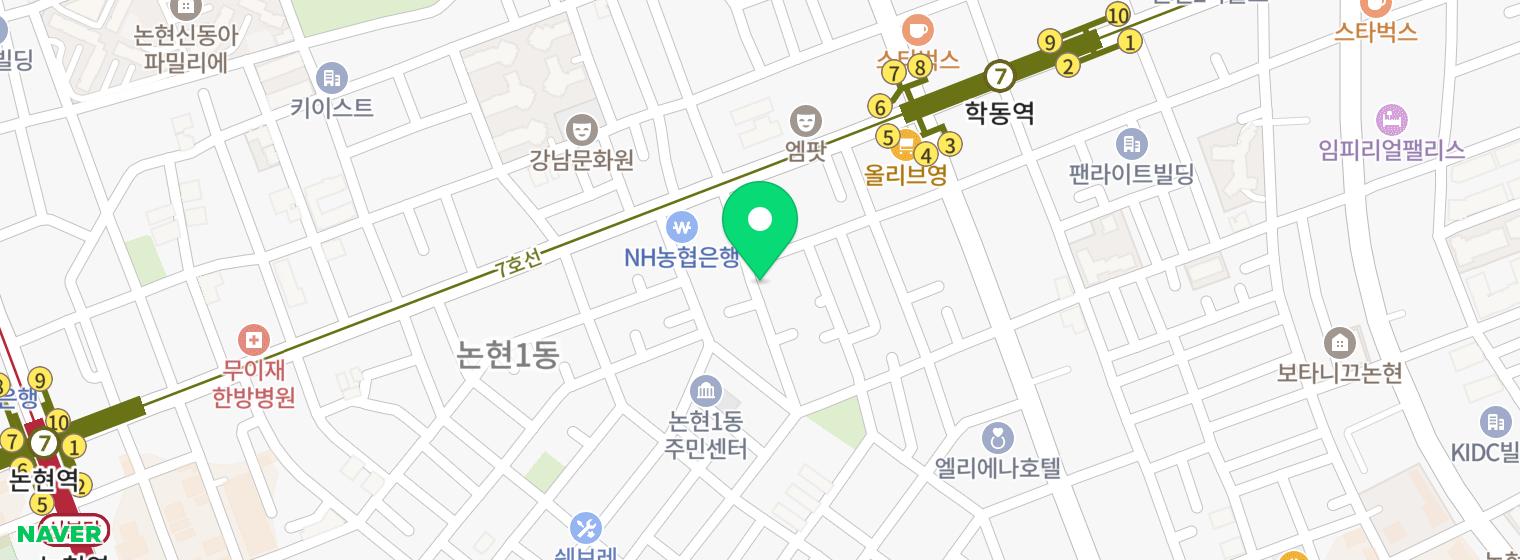This screenshot has width=1520, height=560.
Task: Select the 학동역 subway station label
Action: pos(999,111)
